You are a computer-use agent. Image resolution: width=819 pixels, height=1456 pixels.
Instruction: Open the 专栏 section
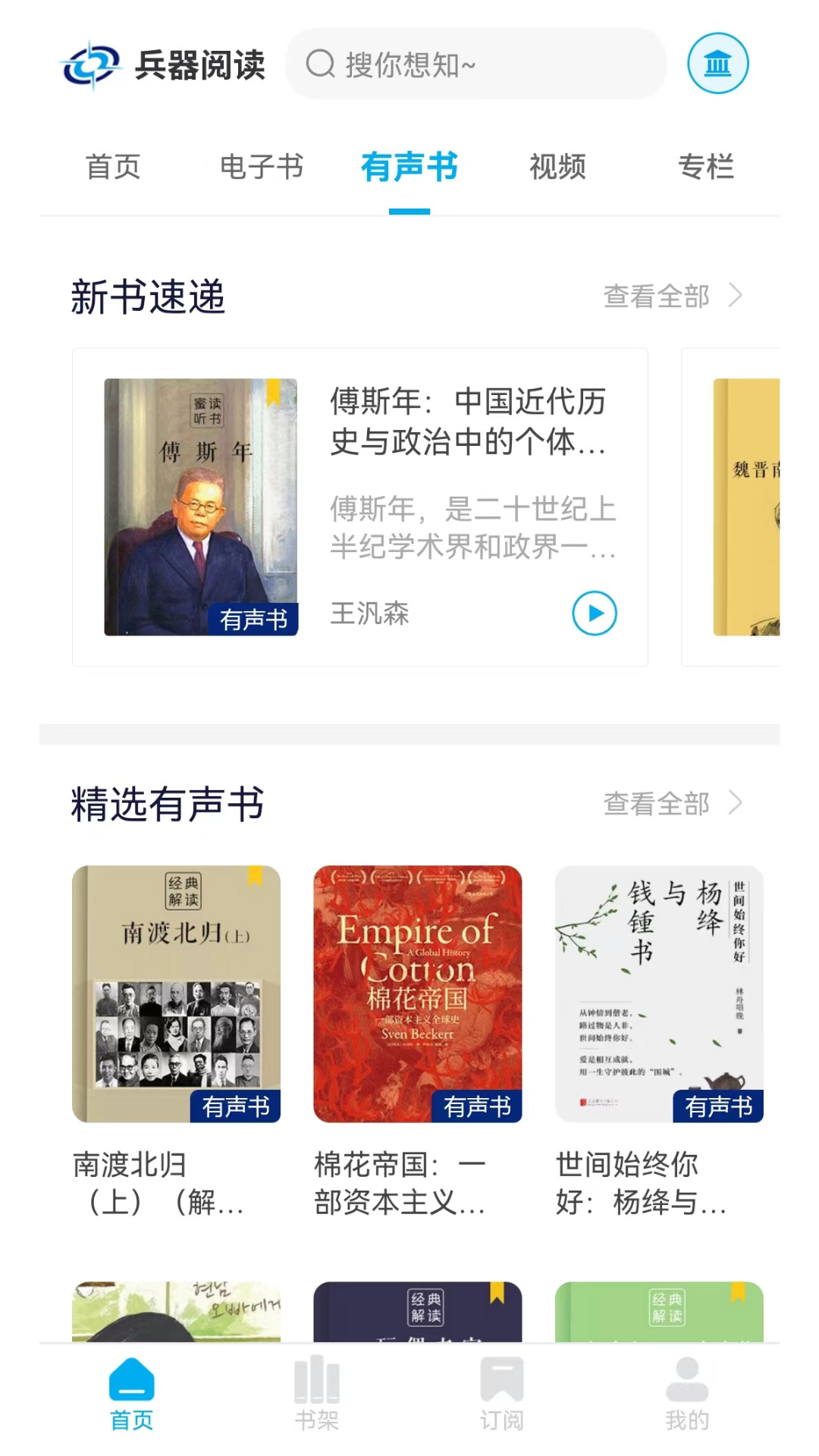pos(707,168)
